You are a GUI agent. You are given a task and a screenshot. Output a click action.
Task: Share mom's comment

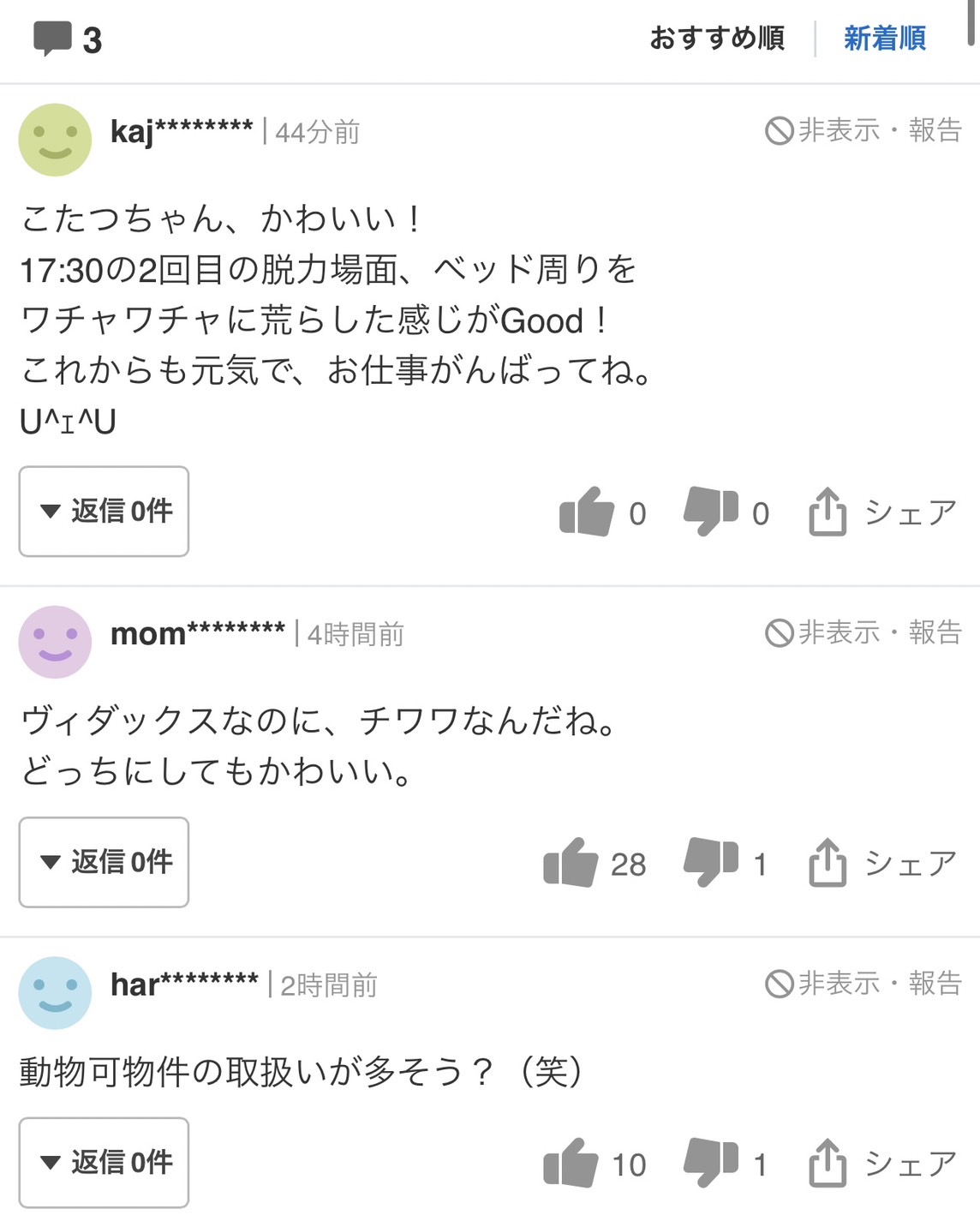click(882, 863)
